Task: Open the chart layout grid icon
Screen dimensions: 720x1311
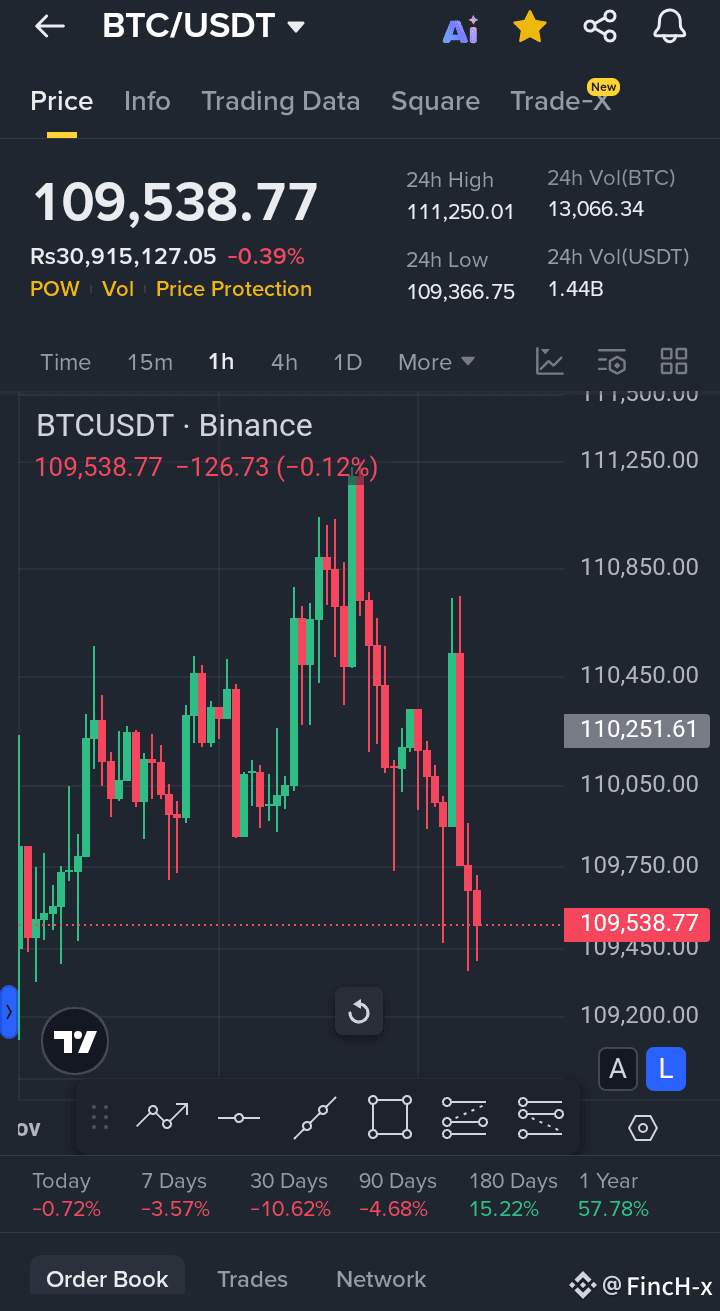Action: coord(674,361)
